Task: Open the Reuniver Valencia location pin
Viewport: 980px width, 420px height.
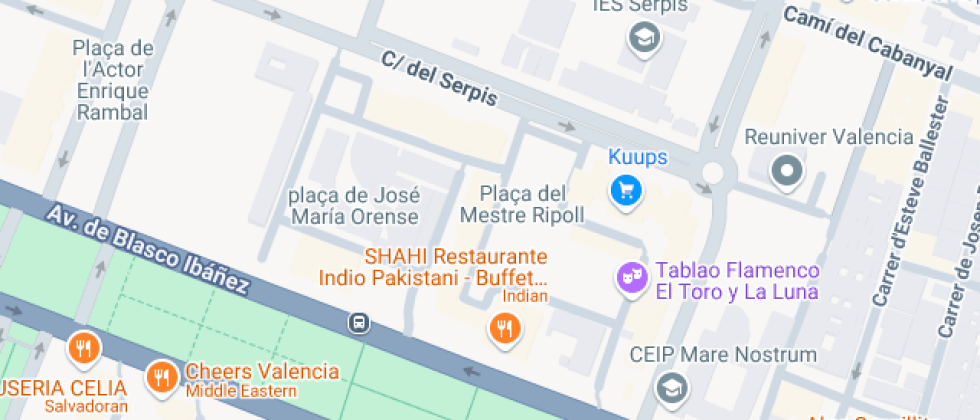Action: [x=787, y=171]
